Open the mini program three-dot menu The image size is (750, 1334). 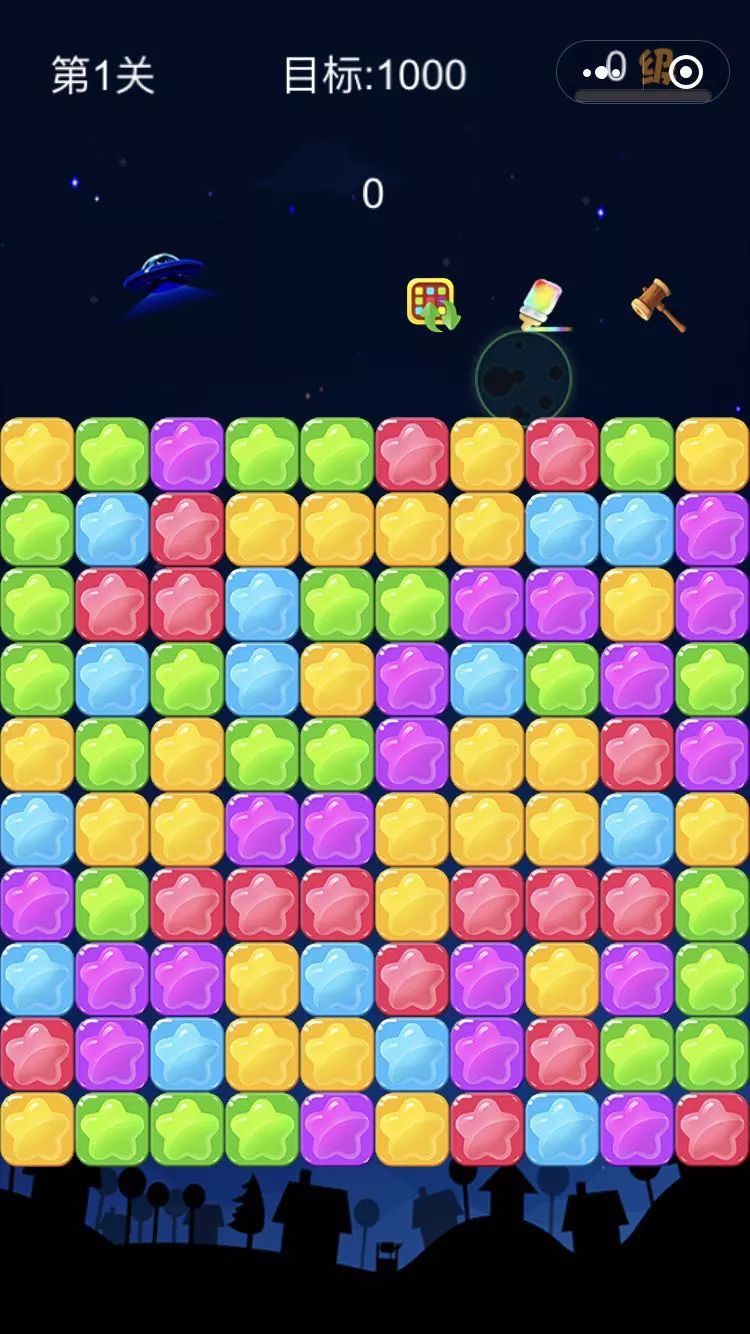click(602, 72)
